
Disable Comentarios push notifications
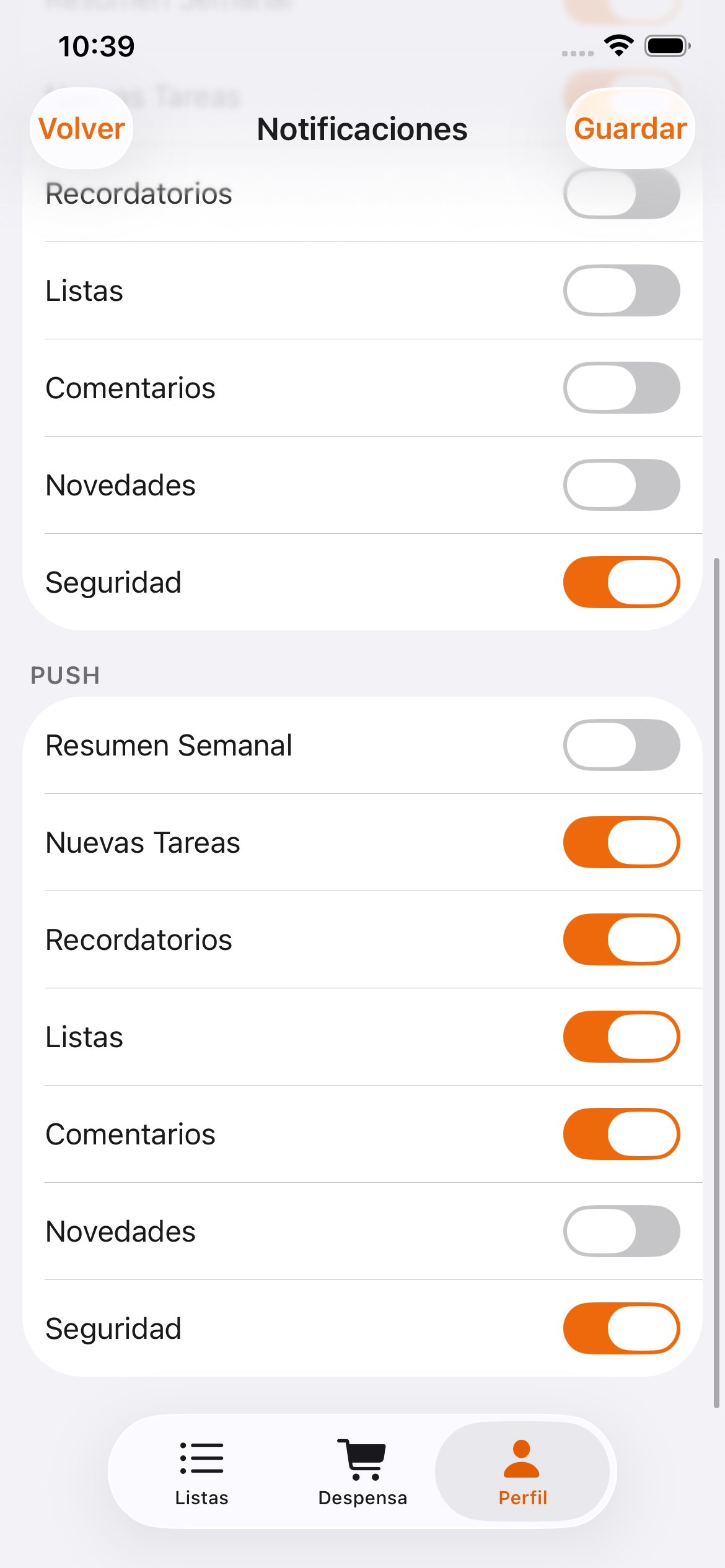[x=622, y=1134]
